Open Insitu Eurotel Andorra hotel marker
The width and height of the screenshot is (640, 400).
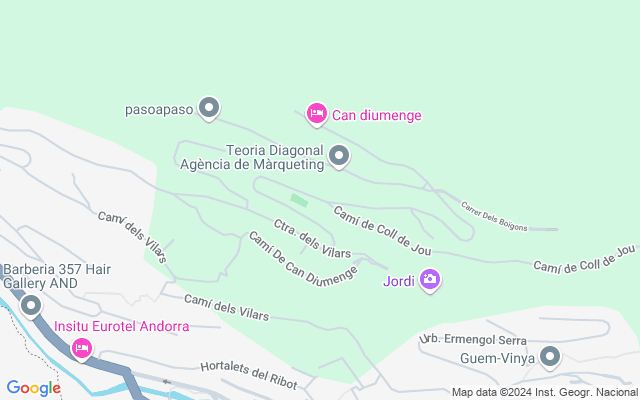pyautogui.click(x=82, y=347)
